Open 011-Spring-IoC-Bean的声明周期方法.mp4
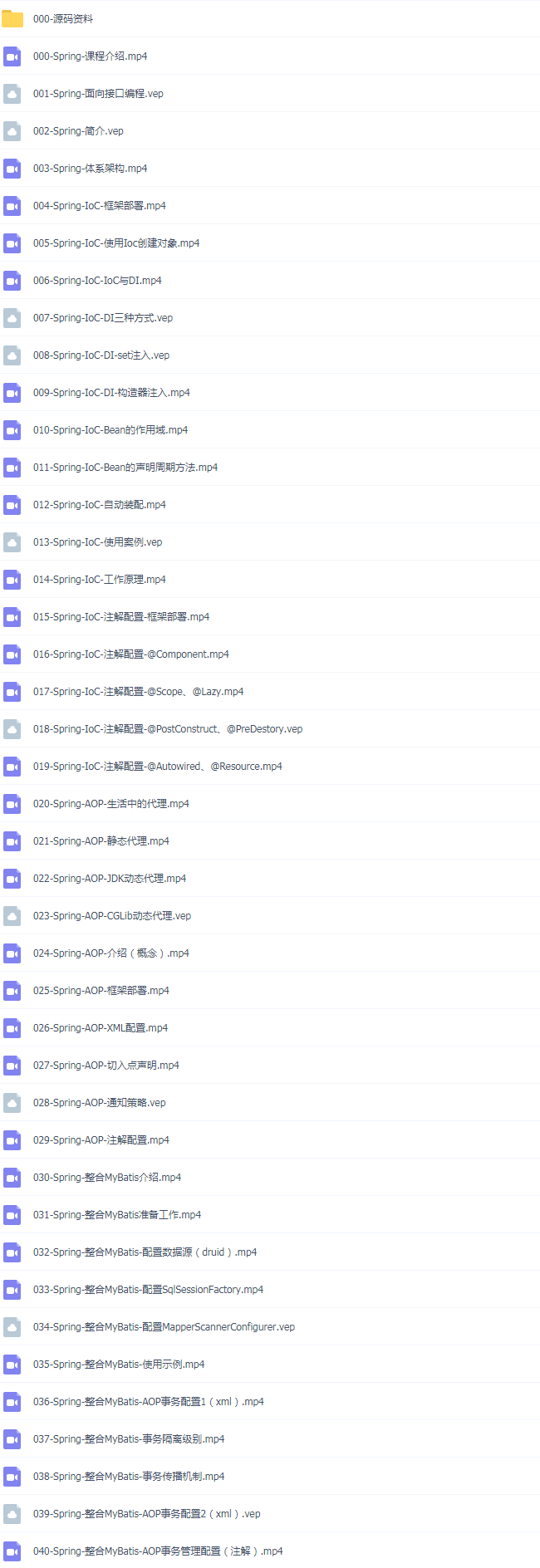Screen dimensions: 540x1568 (x=125, y=467)
